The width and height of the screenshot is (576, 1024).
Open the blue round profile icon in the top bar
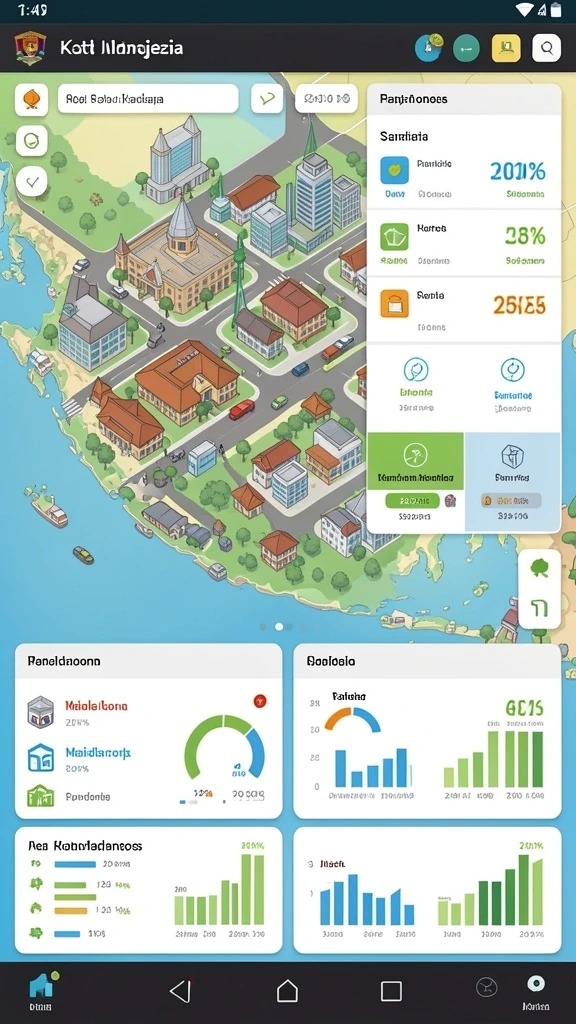(428, 48)
